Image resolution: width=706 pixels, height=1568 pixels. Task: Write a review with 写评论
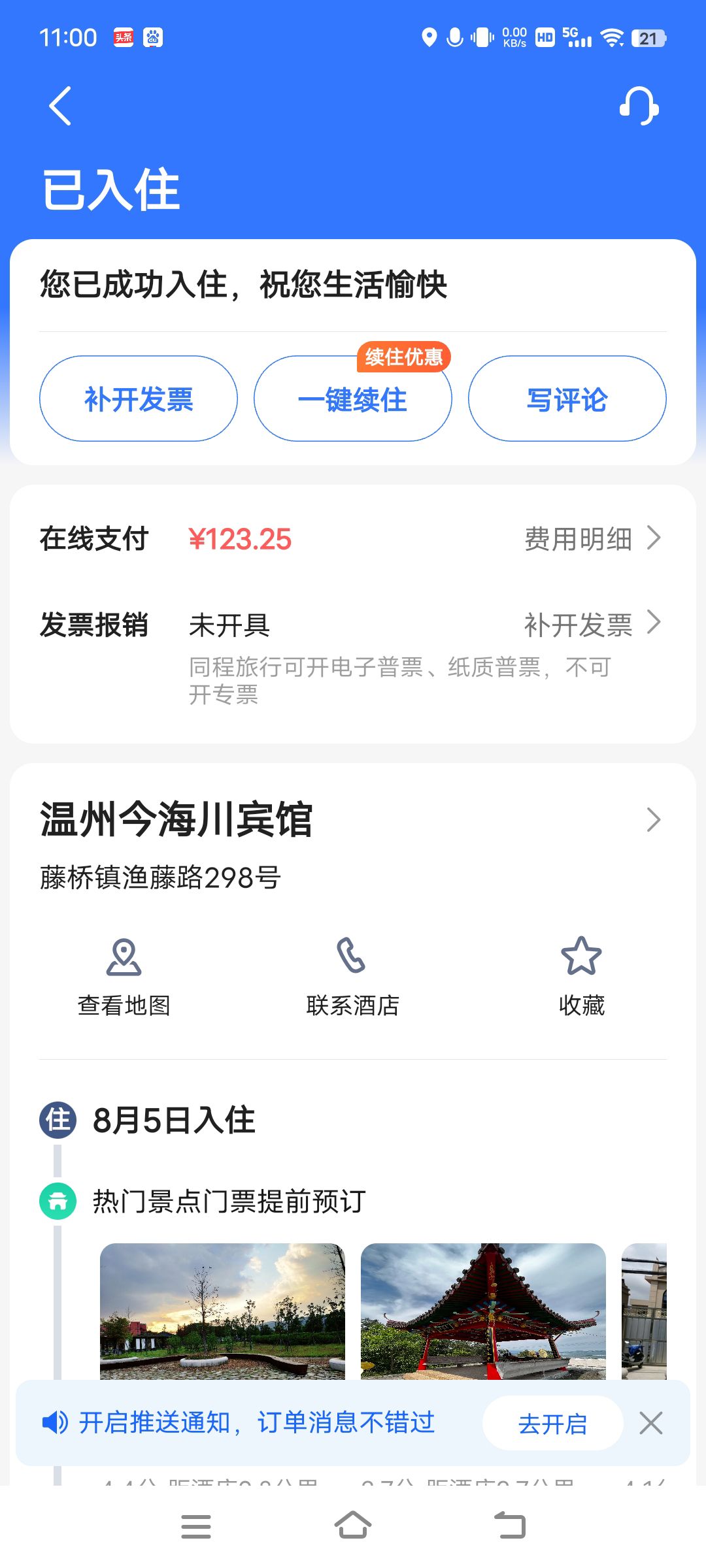567,399
